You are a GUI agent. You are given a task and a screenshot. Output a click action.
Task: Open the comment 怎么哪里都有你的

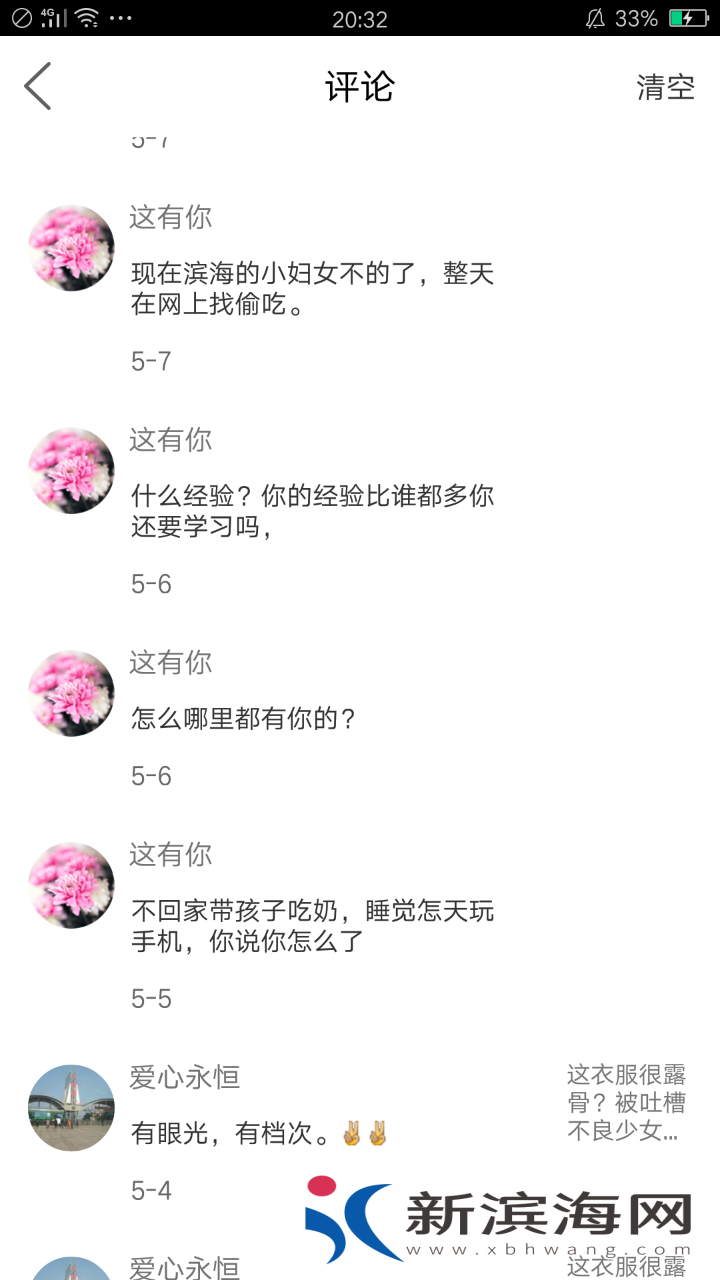[x=243, y=718]
